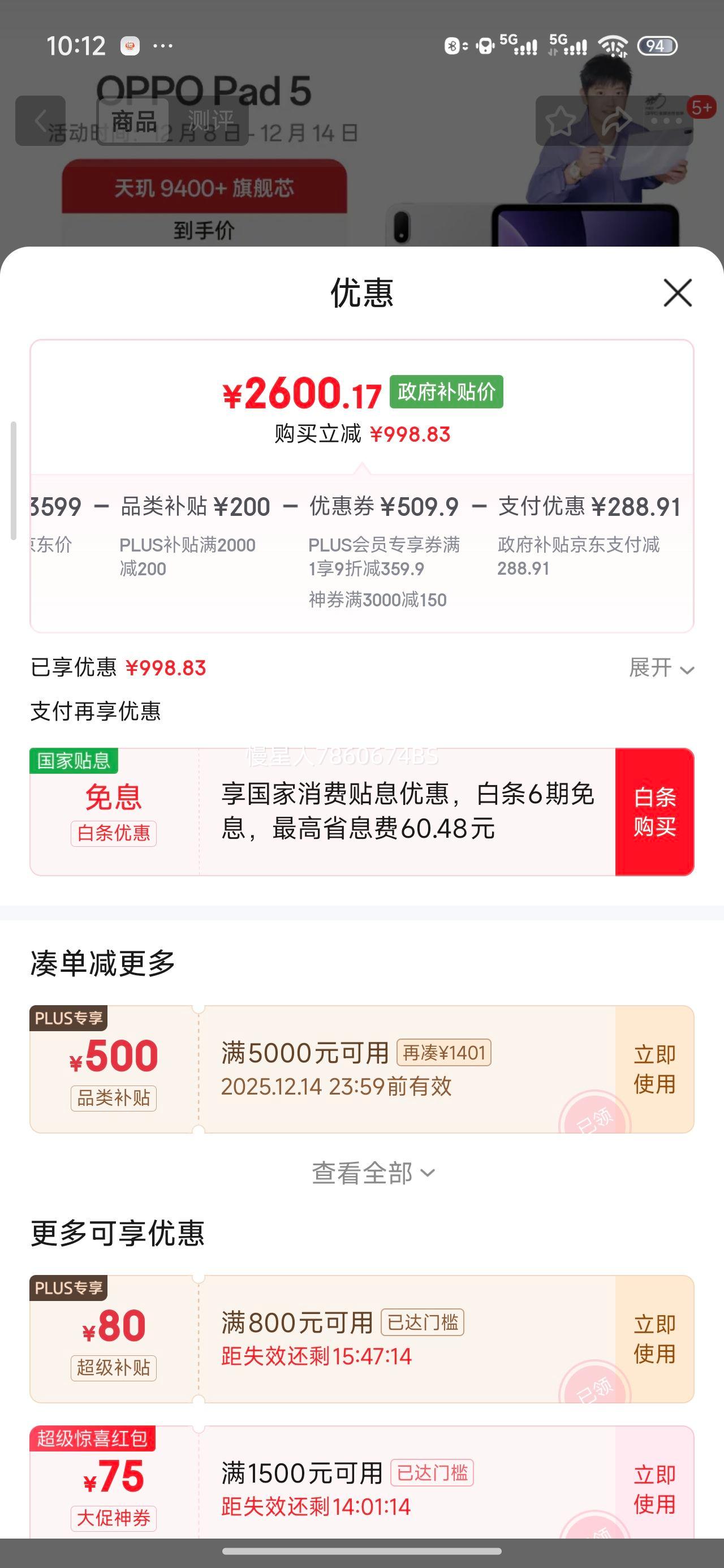
Task: Select the 商品 tab
Action: (133, 120)
